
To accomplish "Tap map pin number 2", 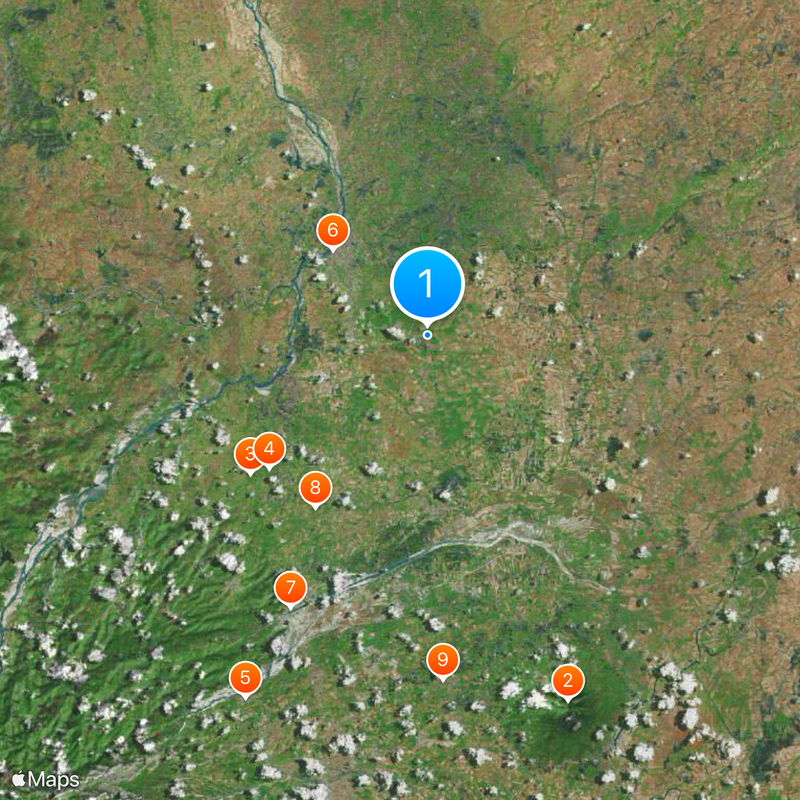I will pyautogui.click(x=568, y=682).
